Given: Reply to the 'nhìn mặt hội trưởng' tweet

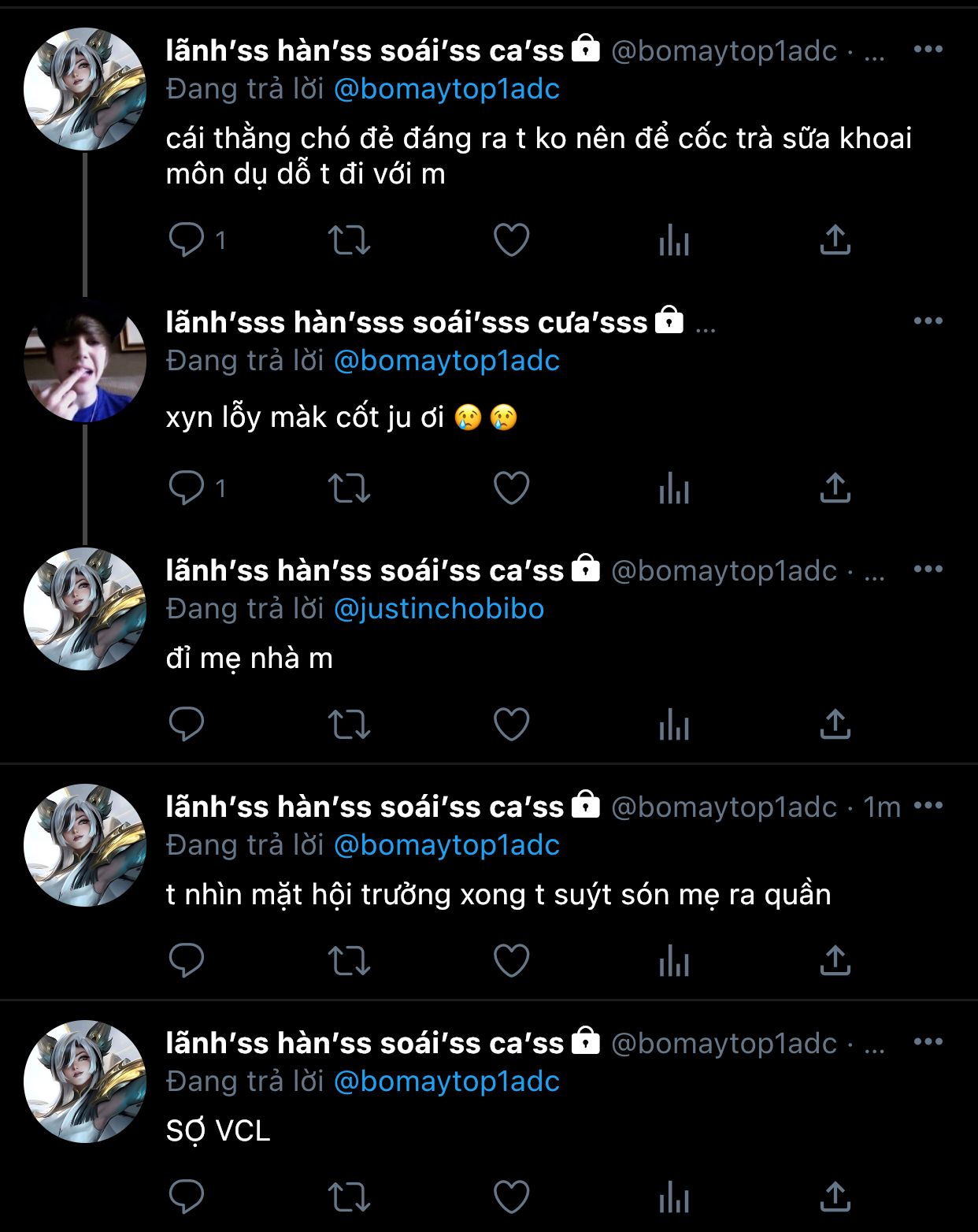Looking at the screenshot, I should pyautogui.click(x=187, y=961).
